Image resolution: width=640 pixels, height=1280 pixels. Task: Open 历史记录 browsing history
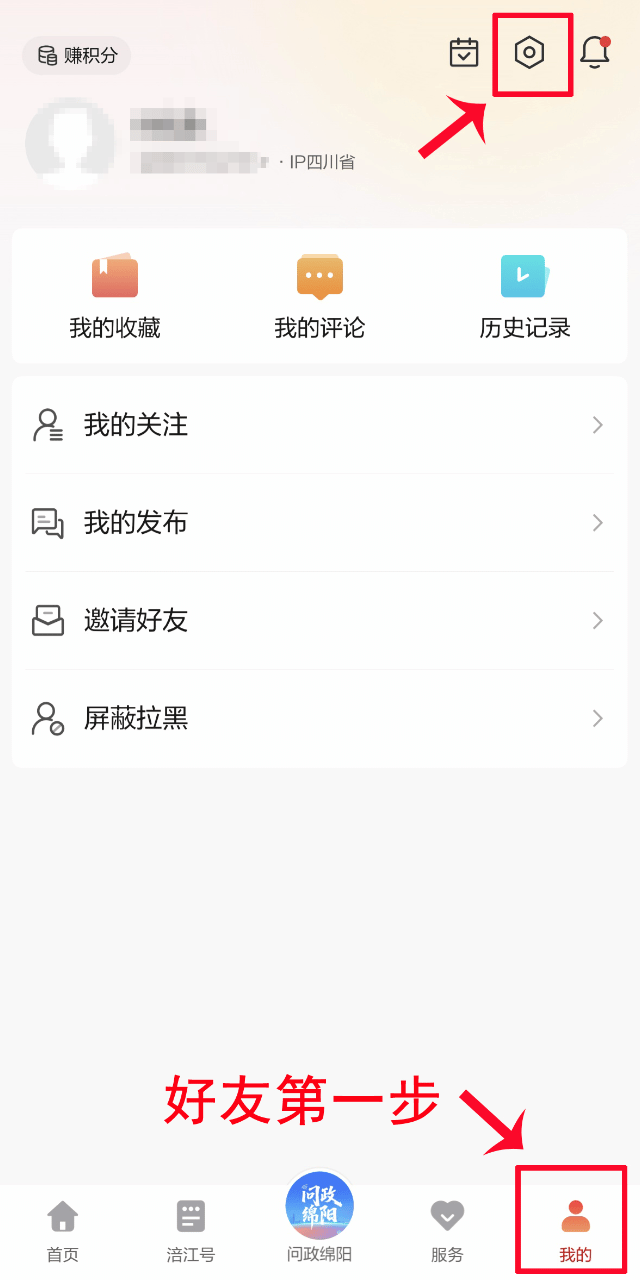pos(525,297)
